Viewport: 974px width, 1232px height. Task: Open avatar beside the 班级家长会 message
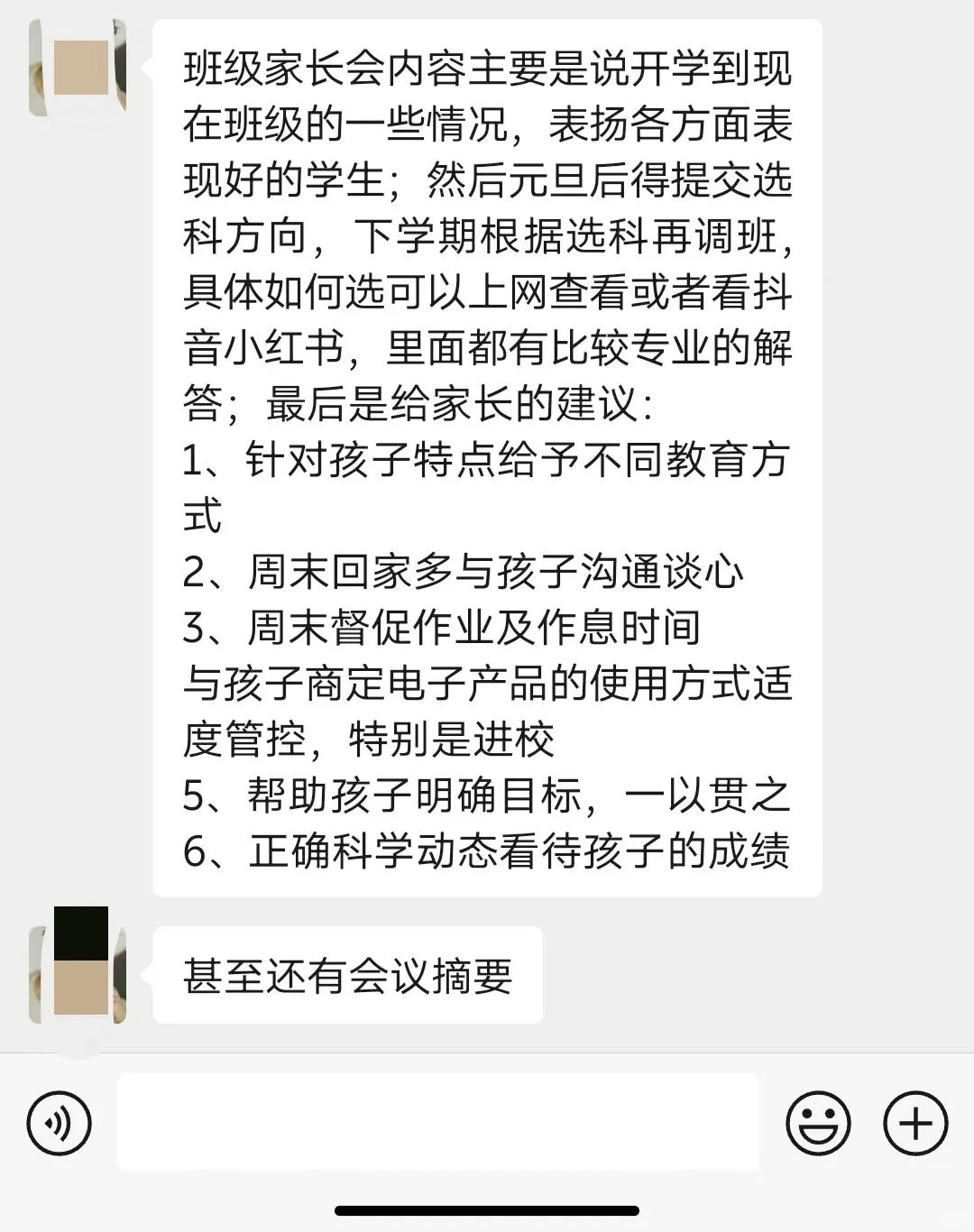(x=78, y=68)
